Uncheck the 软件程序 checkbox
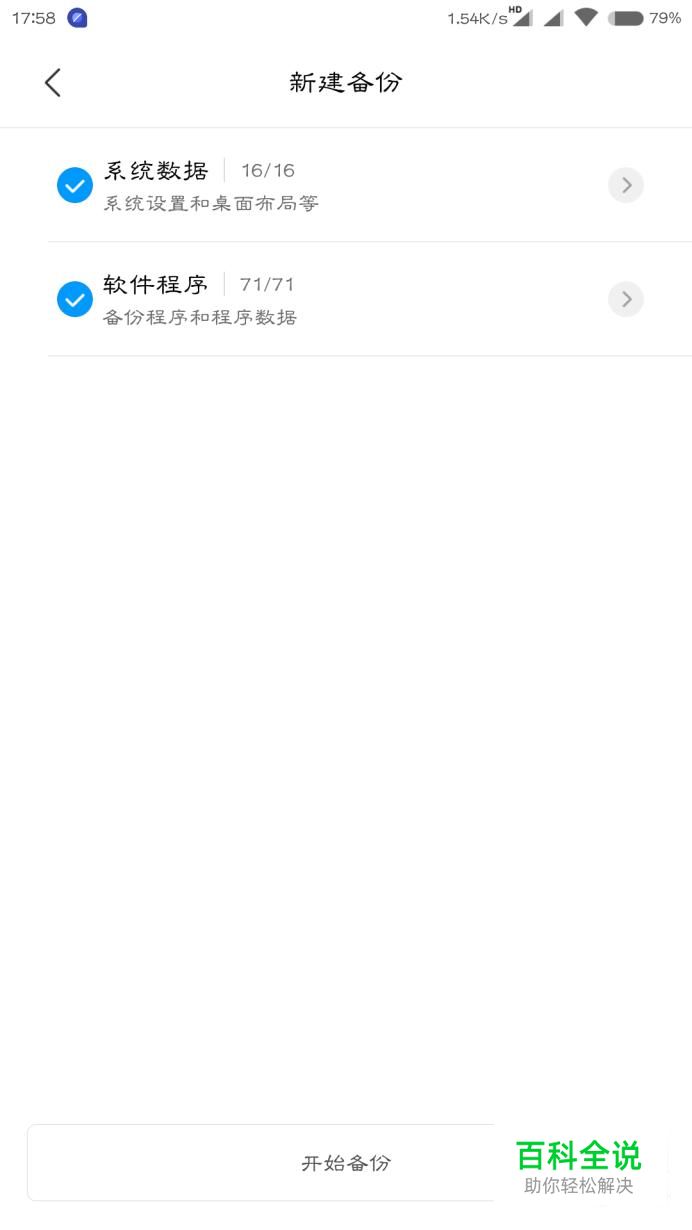 pos(75,299)
